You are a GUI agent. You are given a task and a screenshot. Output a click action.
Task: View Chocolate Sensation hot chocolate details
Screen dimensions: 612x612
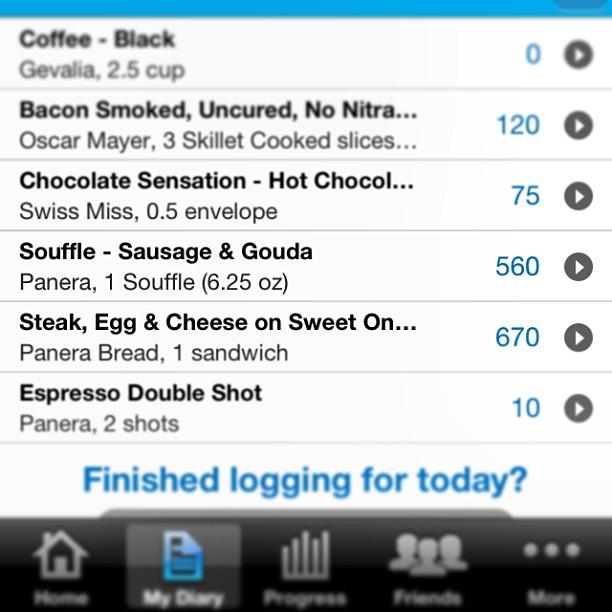coord(300,196)
